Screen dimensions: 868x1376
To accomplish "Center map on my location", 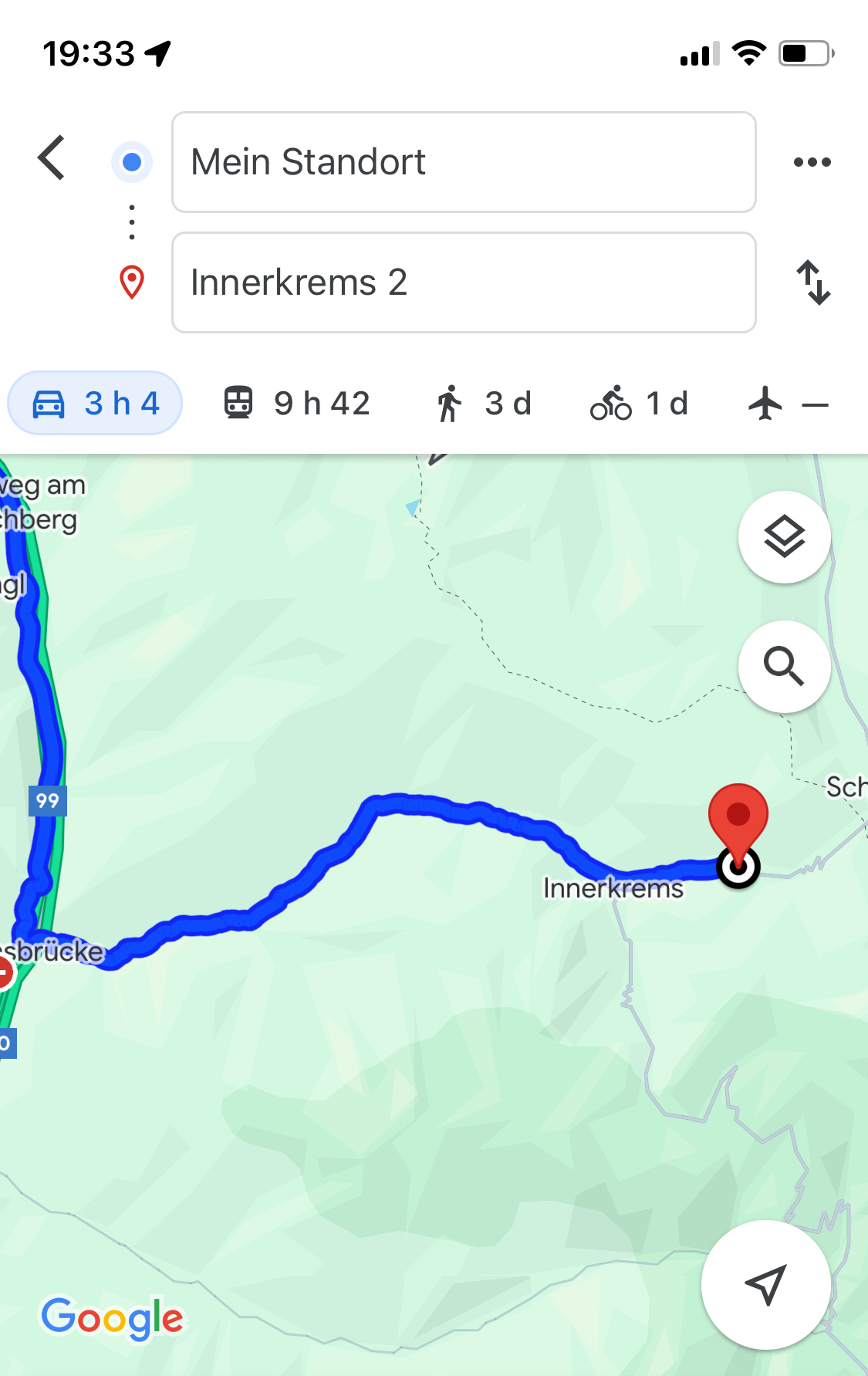I will 765,1284.
